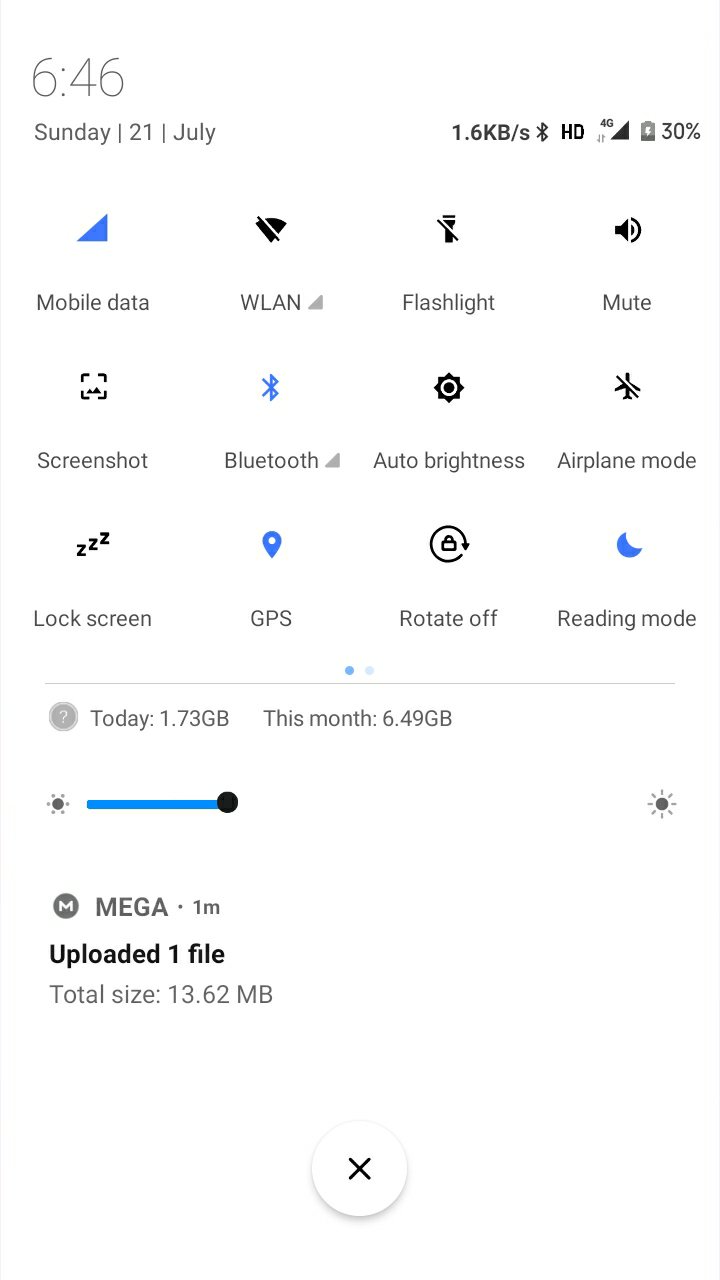
Task: Clear notifications with the X button
Action: click(x=359, y=1168)
